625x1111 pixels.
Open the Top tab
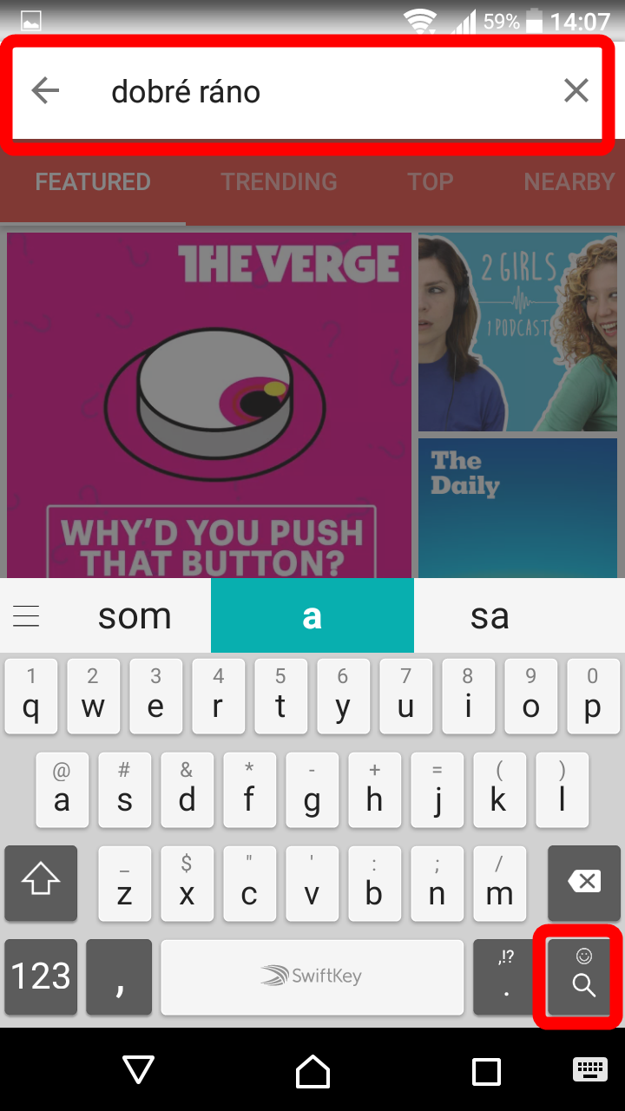430,182
